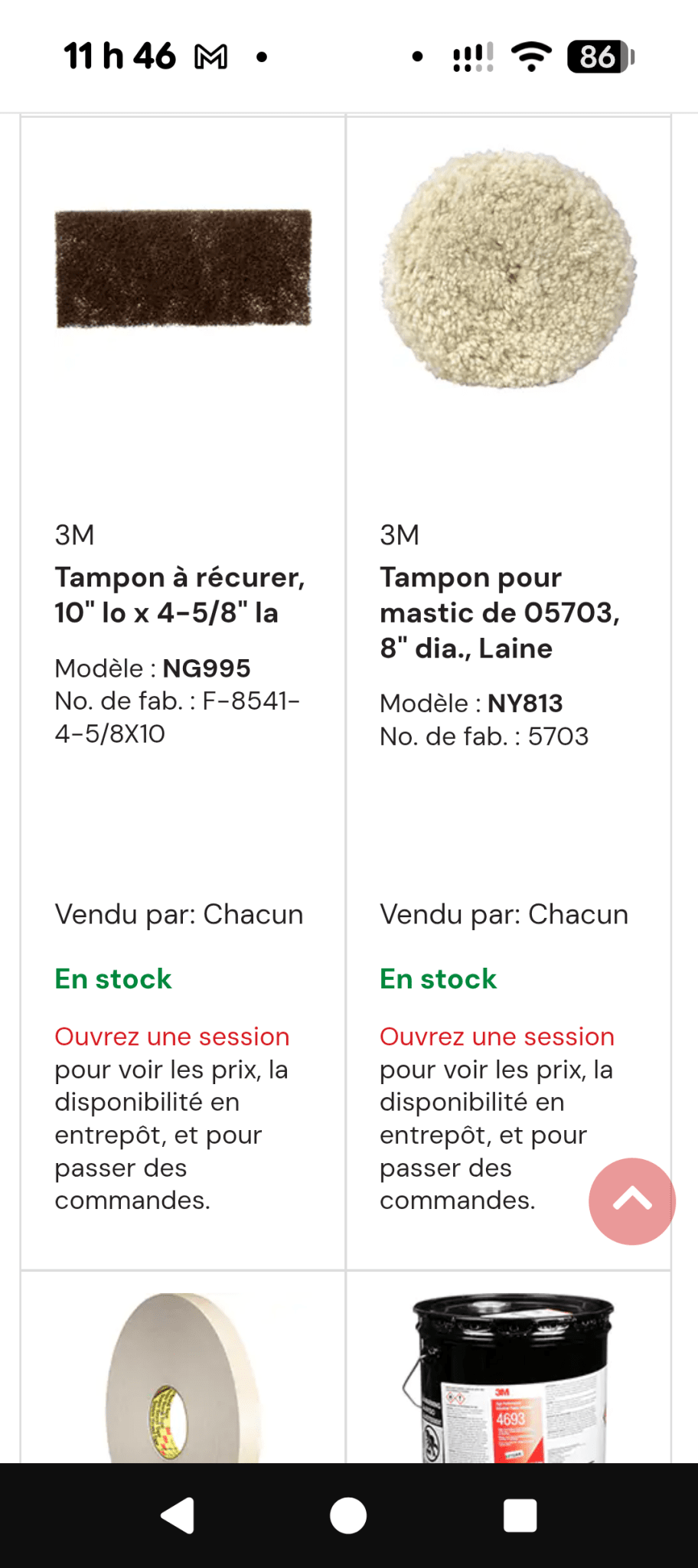This screenshot has height=1568, width=698.
Task: Open the clock showing 11 h 46
Action: pos(120,55)
